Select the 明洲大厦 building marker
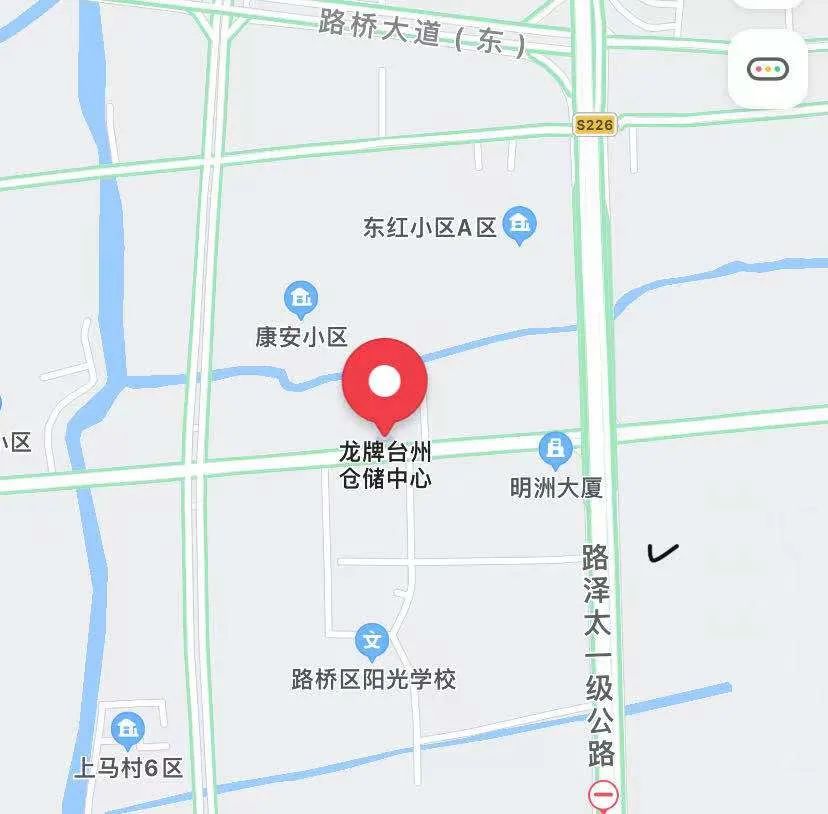Viewport: 828px width, 814px height. [555, 451]
